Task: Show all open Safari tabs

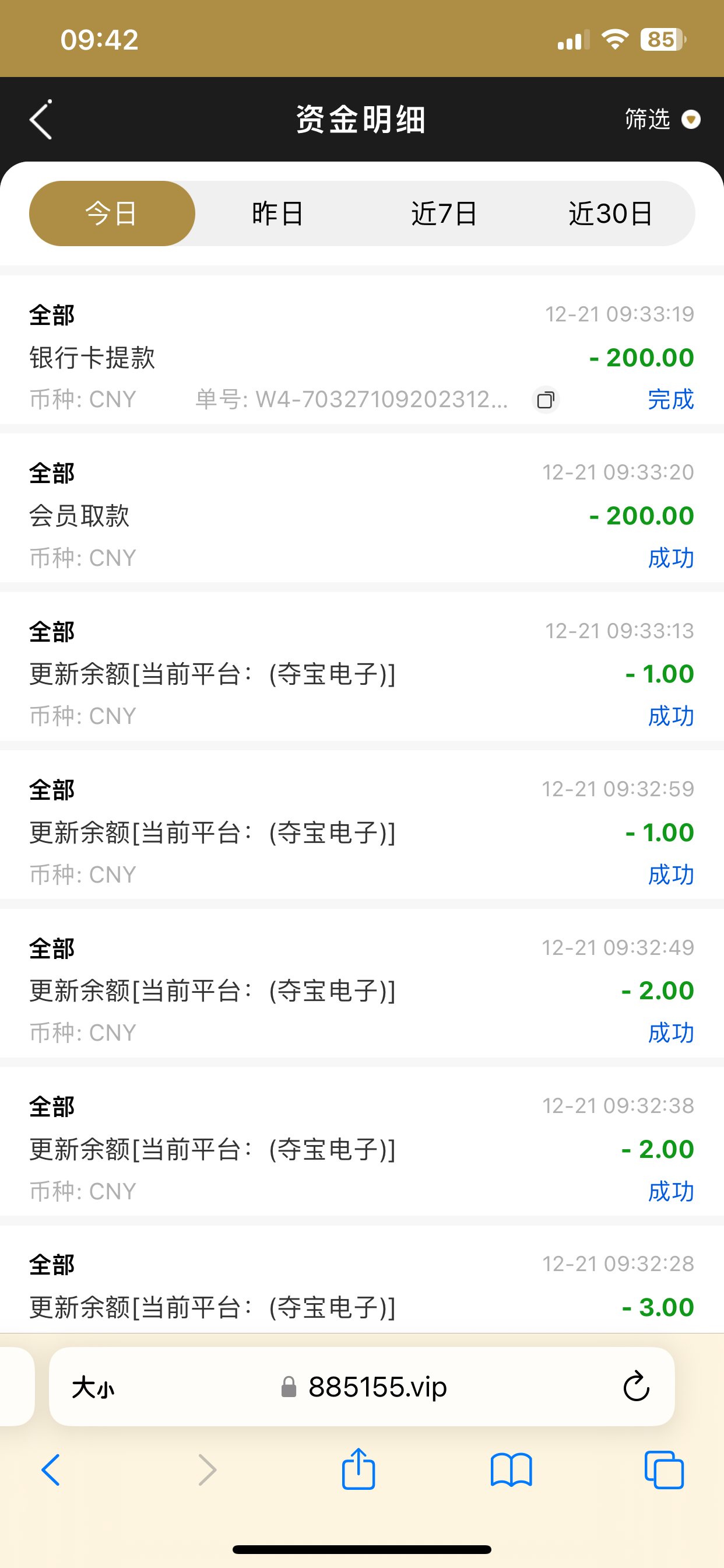Action: (x=664, y=1470)
